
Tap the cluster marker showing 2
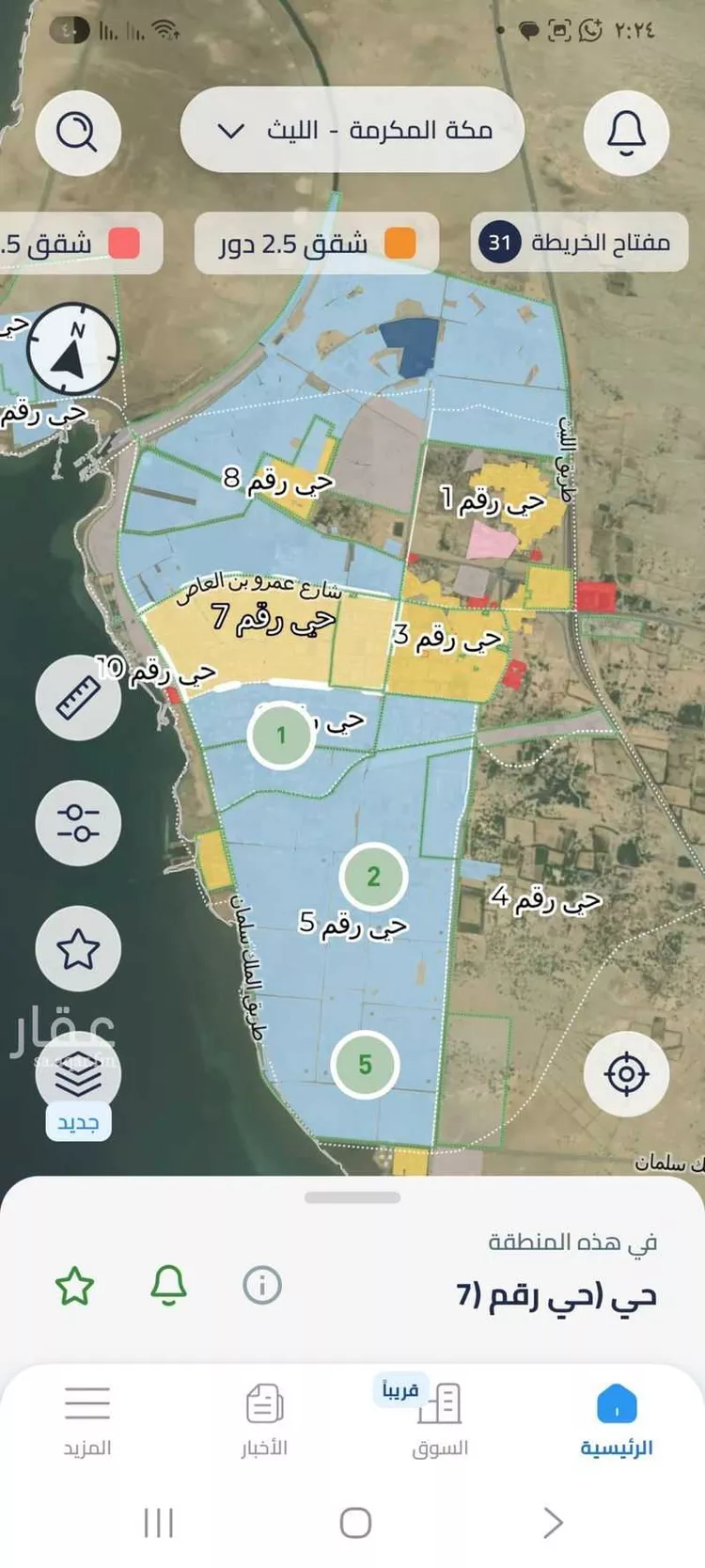373,877
